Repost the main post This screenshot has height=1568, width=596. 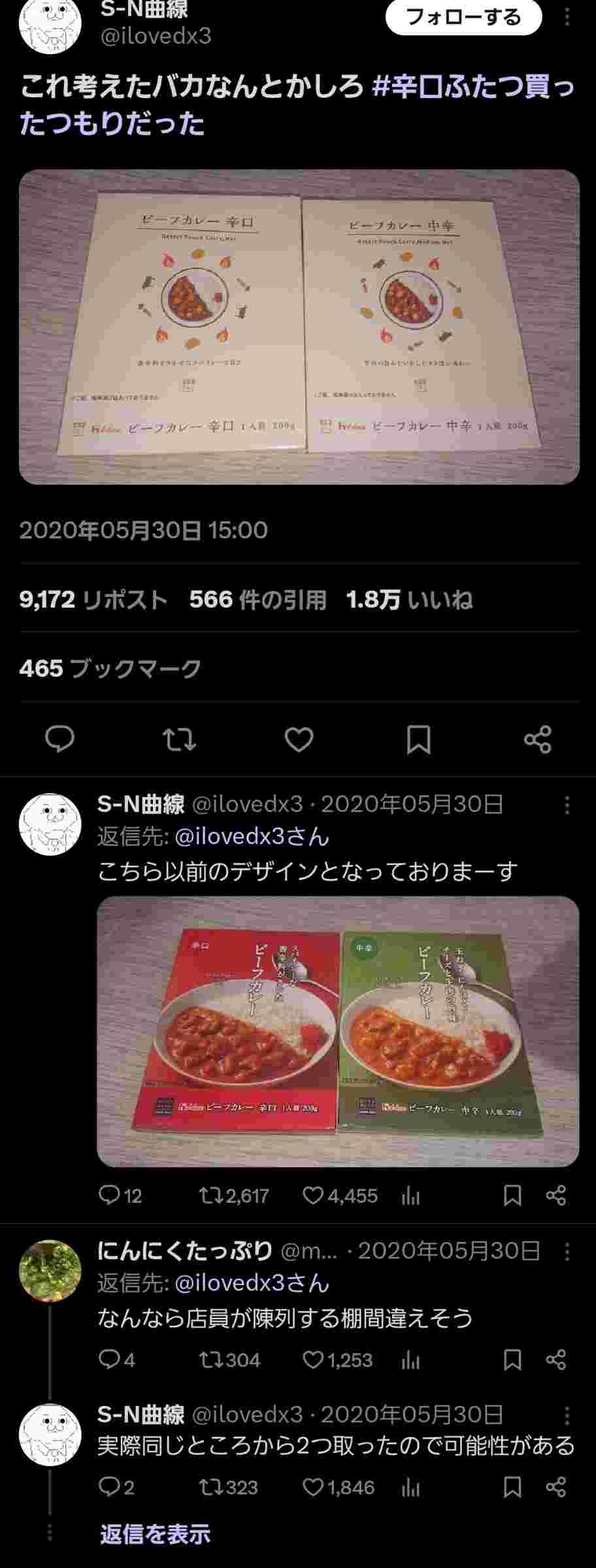coord(178,740)
